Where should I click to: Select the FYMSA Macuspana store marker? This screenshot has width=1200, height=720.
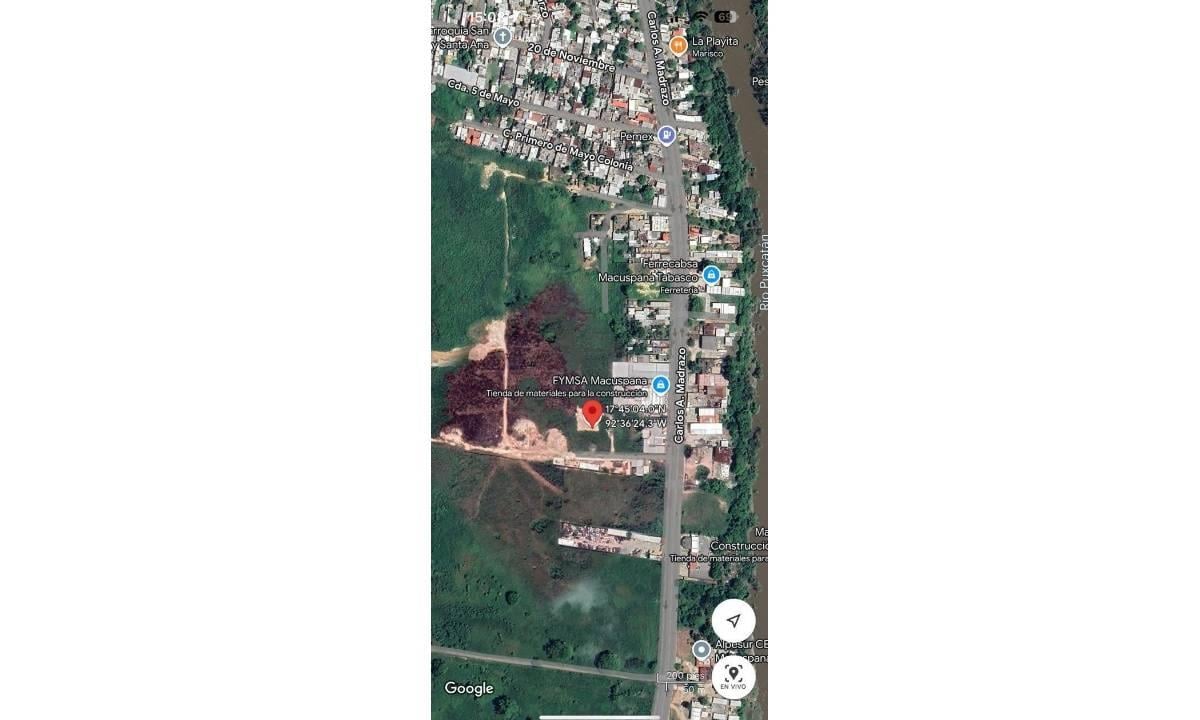[660, 385]
